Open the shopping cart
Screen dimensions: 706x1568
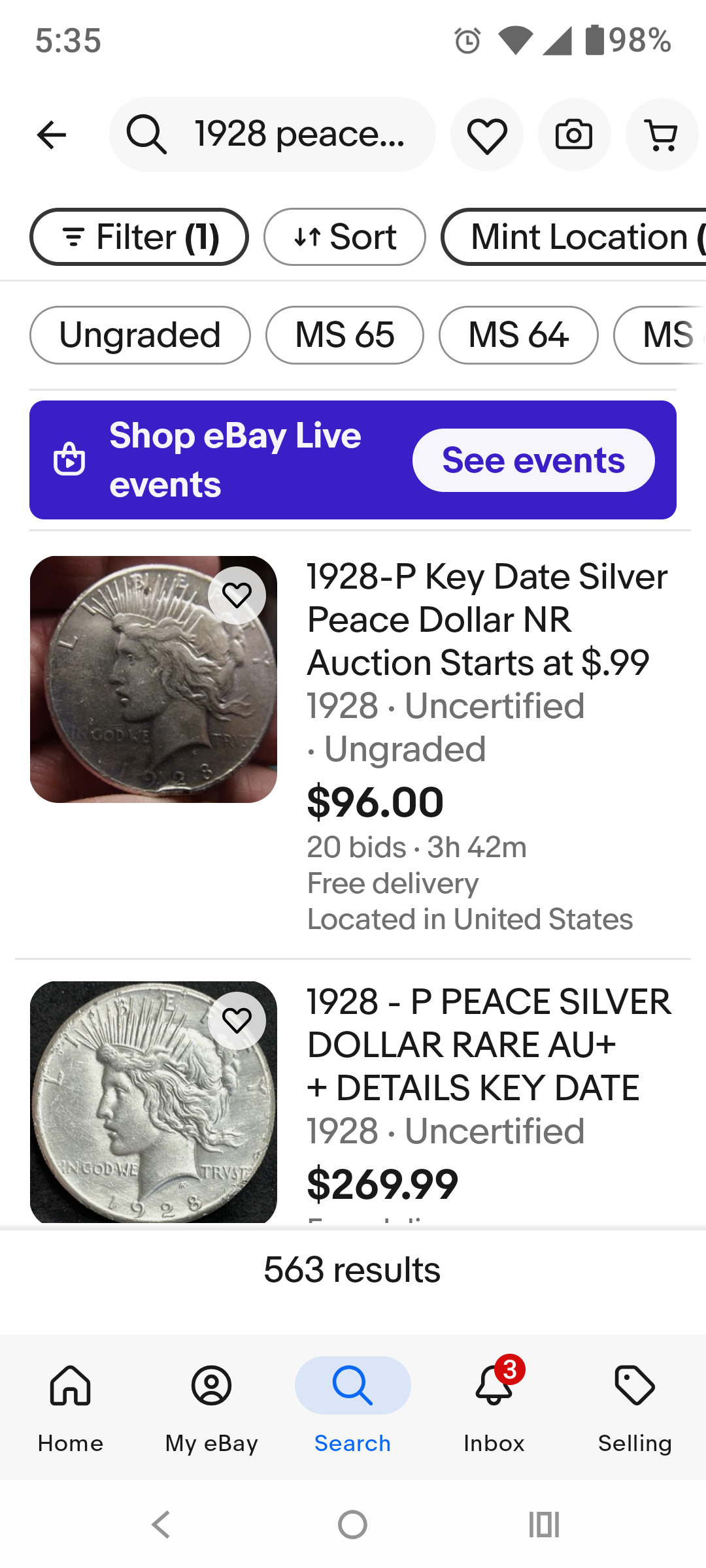662,135
